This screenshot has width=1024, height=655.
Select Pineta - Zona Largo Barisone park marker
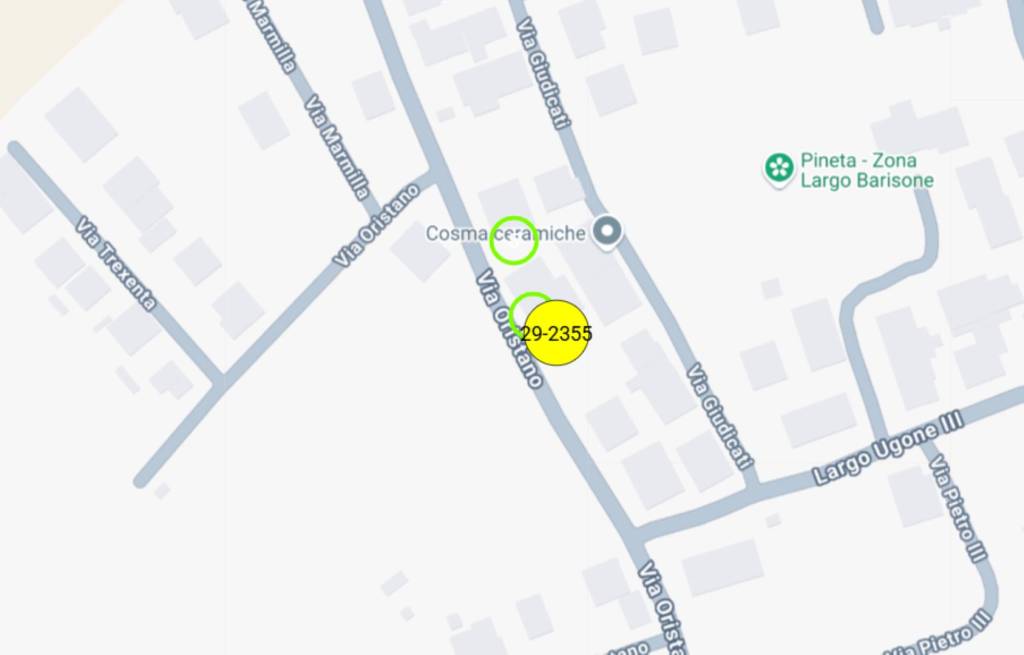778,168
